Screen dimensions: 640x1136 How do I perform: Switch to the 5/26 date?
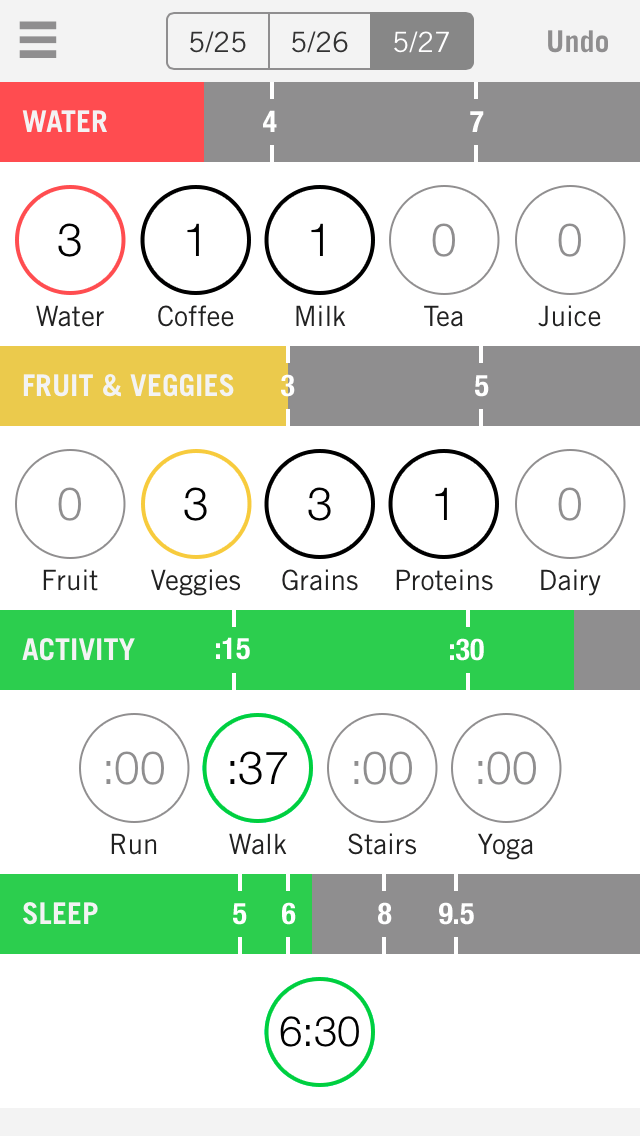tap(320, 41)
